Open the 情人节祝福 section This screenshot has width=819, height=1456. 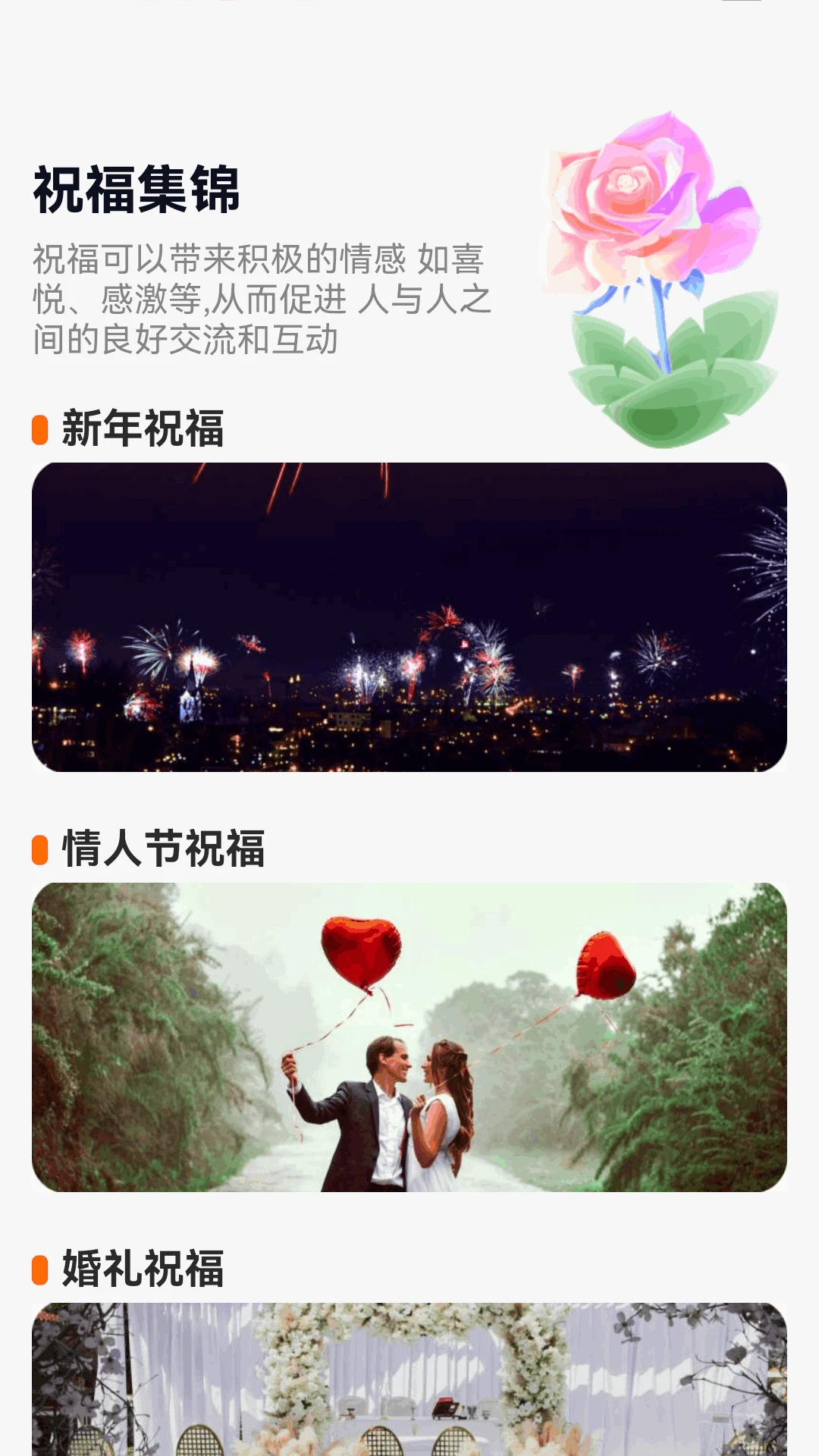pos(163,849)
